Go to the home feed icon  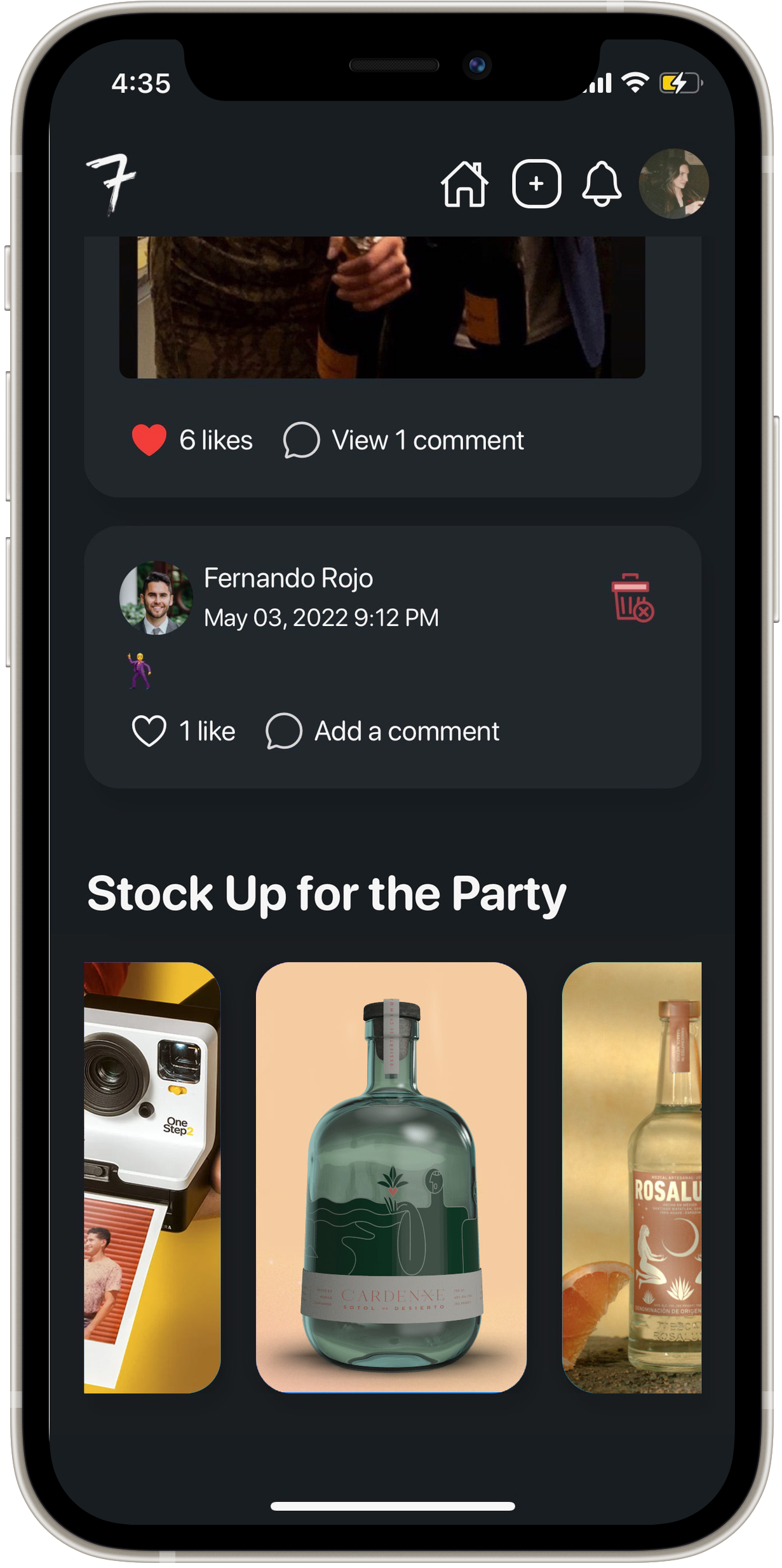coord(464,184)
